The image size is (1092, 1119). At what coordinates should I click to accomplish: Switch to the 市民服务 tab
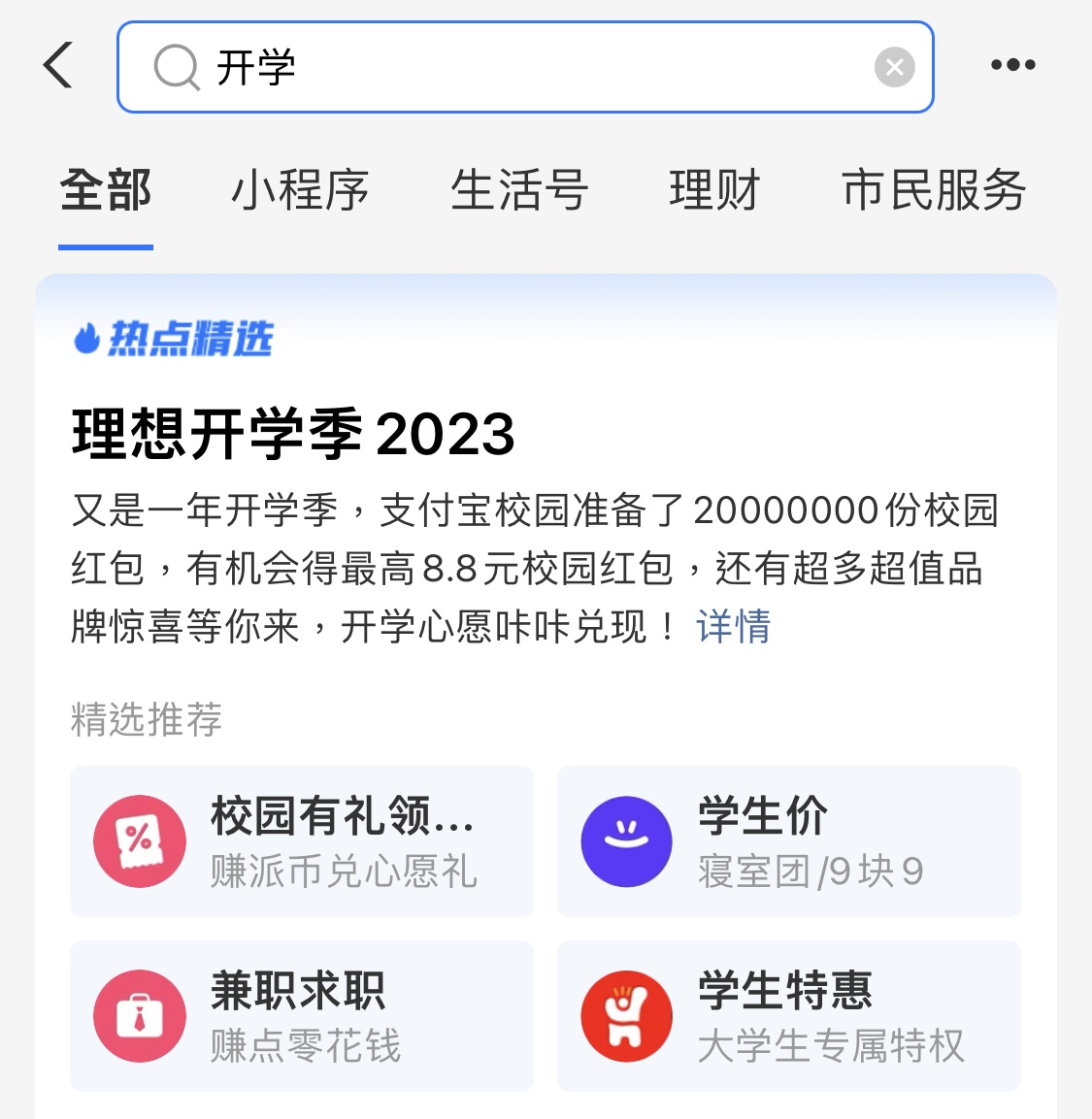pyautogui.click(x=934, y=190)
